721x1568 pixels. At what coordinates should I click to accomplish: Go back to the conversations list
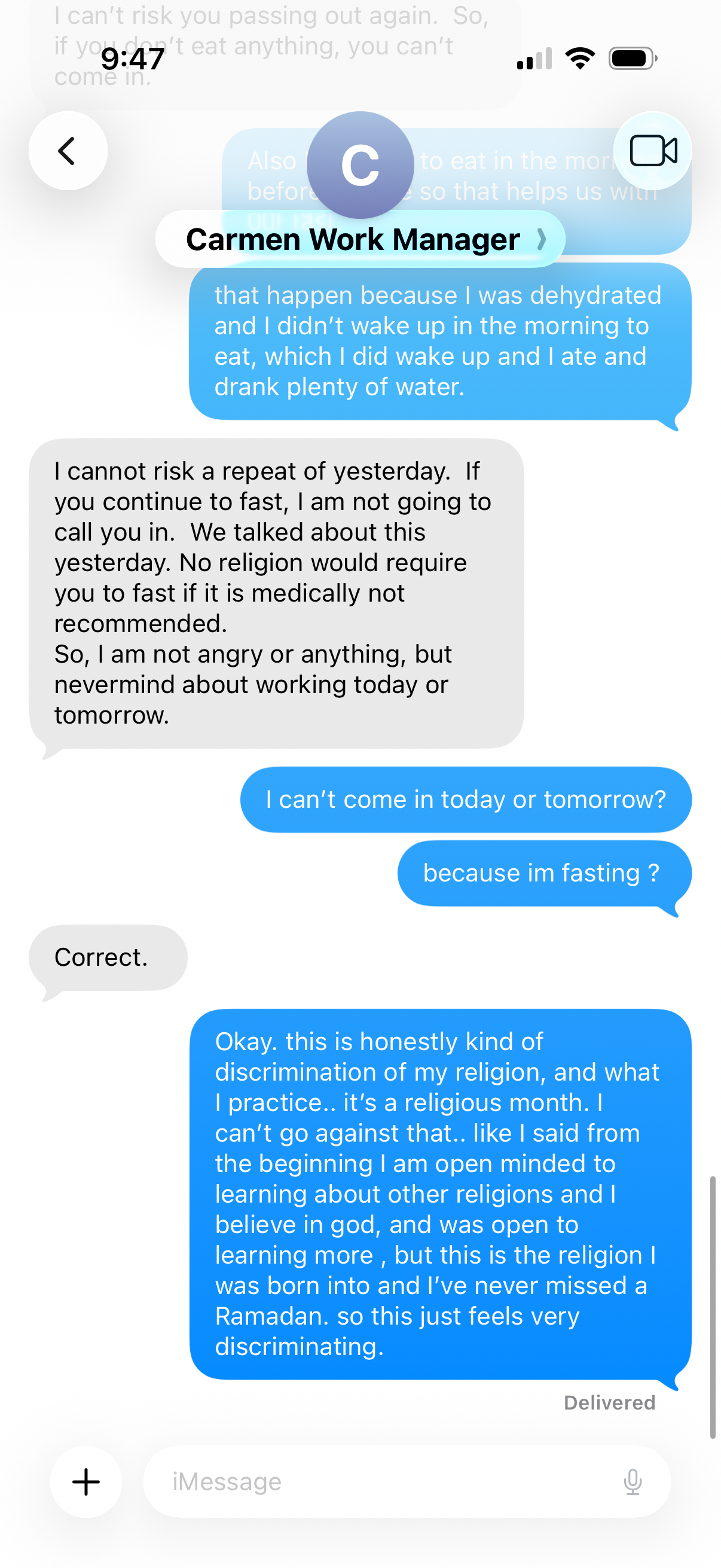(x=68, y=151)
